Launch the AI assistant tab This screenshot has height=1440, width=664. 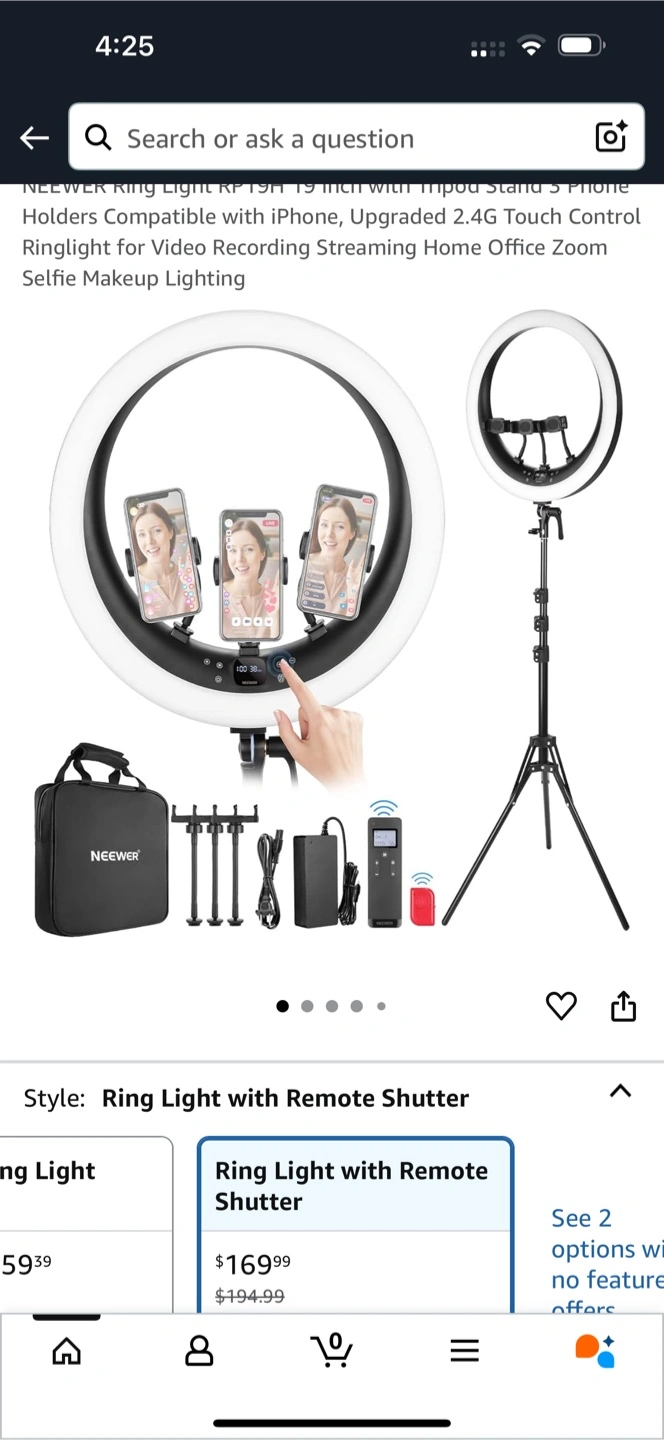(x=595, y=1352)
